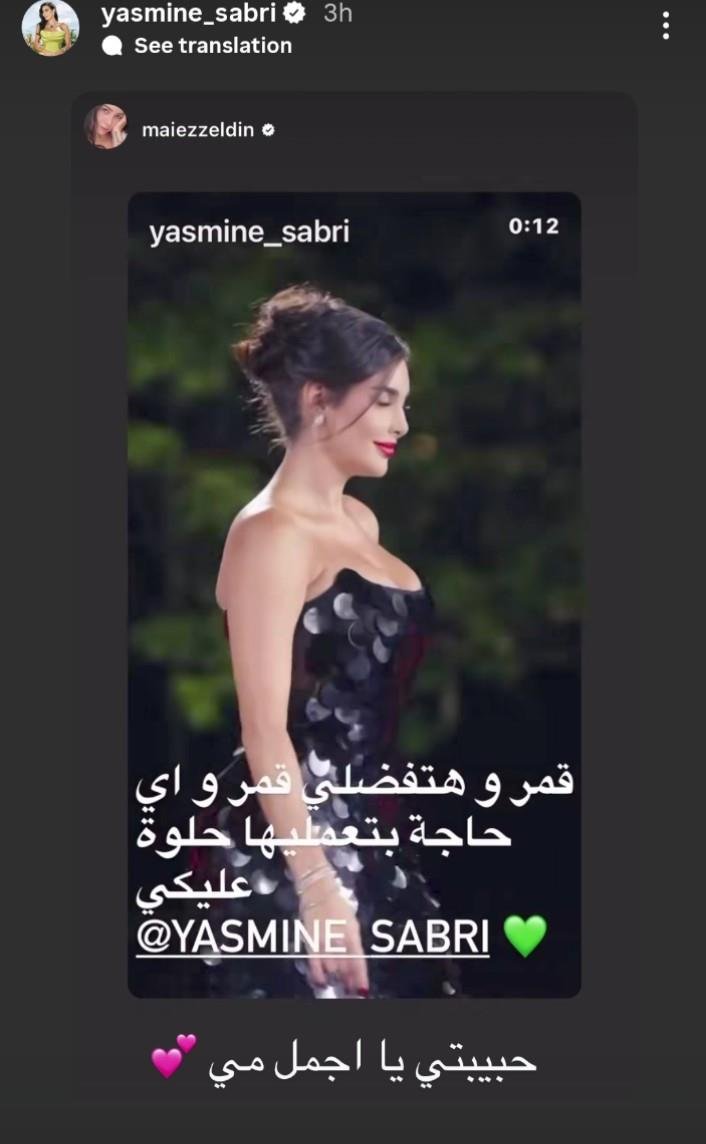Tap See translation
Screen dimensions: 706x1144
pos(212,45)
